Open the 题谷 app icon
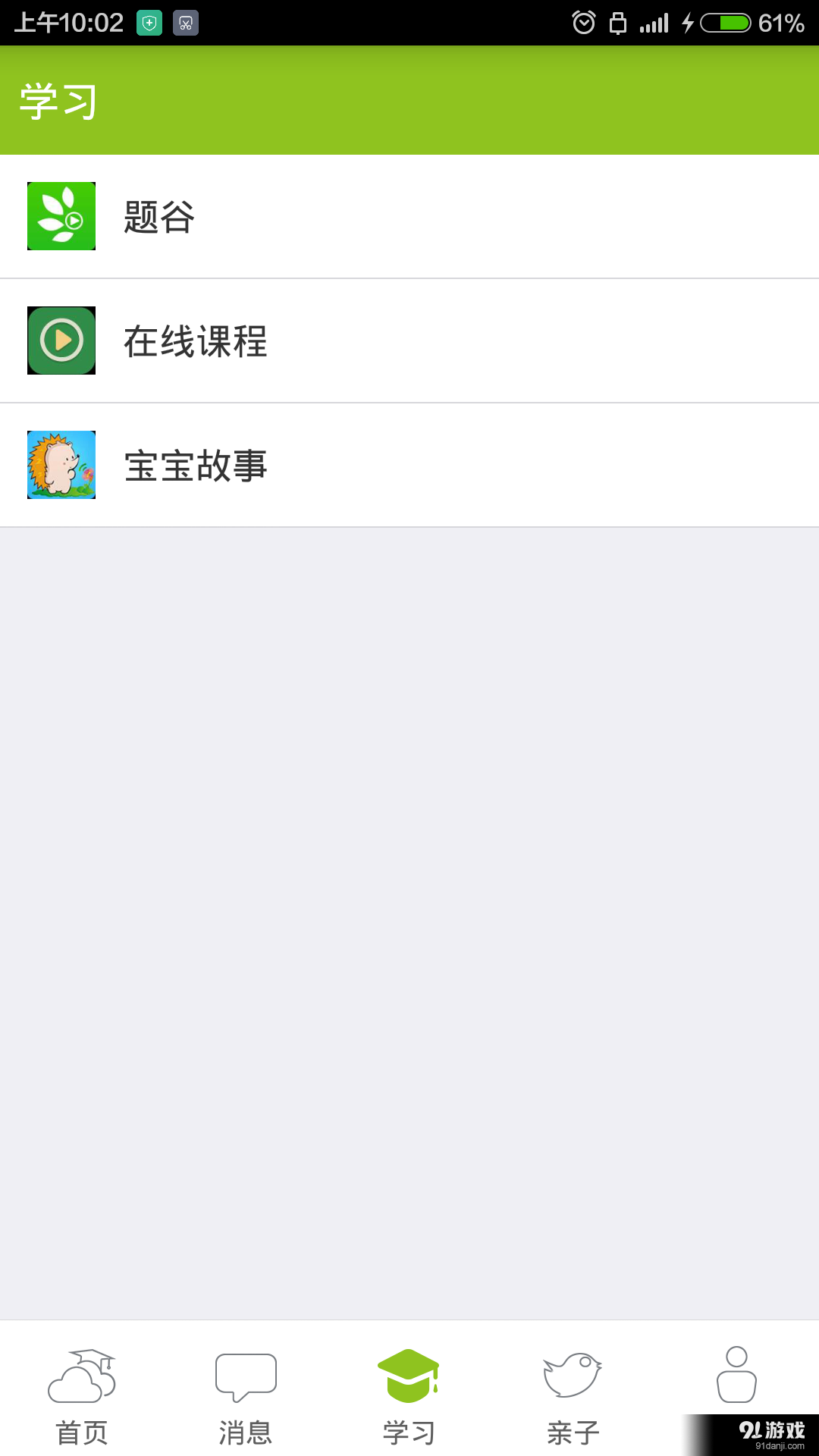 [x=61, y=216]
